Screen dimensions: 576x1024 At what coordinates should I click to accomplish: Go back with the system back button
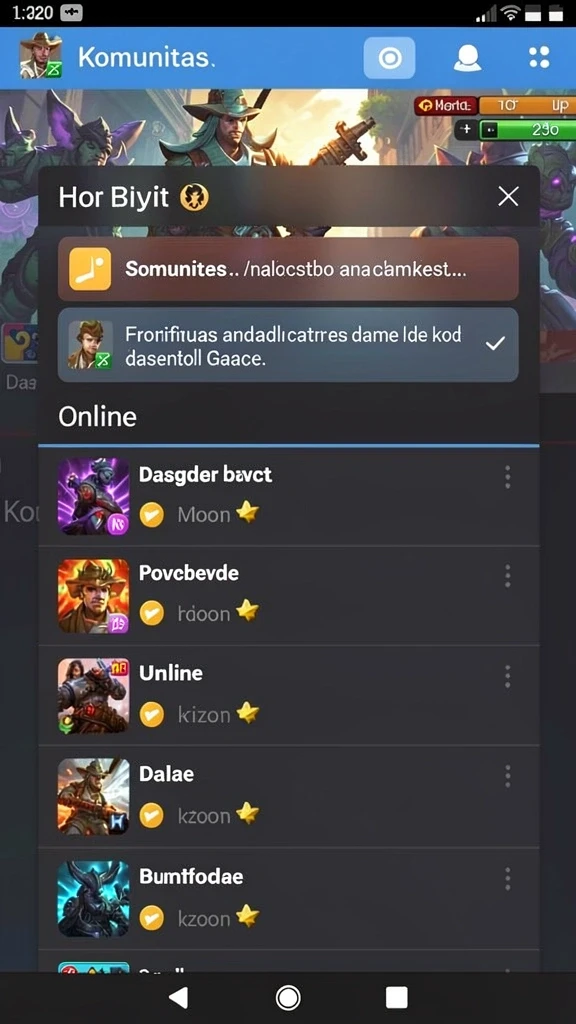point(178,997)
